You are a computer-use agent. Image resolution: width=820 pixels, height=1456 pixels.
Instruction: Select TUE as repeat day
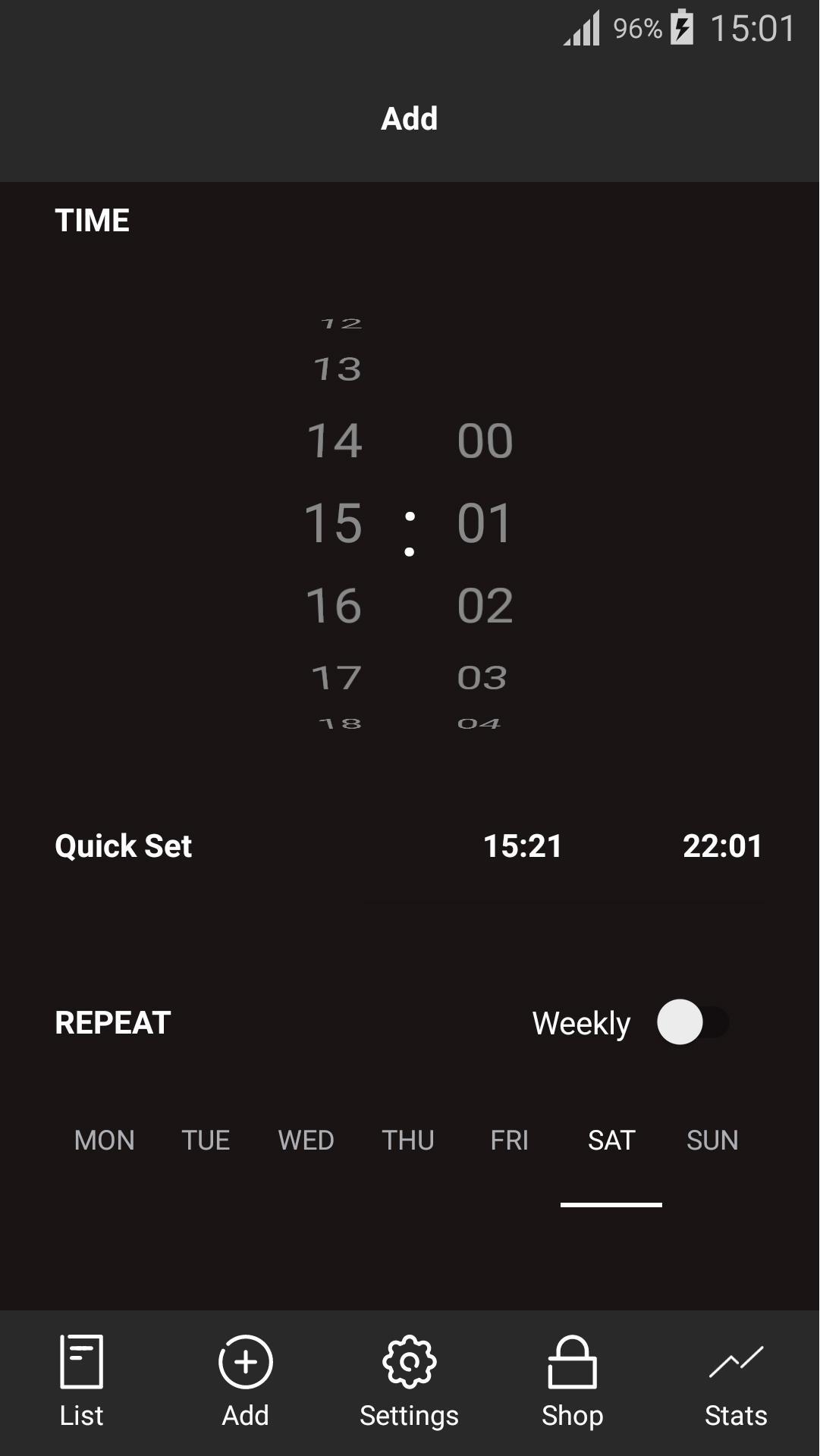click(206, 1140)
